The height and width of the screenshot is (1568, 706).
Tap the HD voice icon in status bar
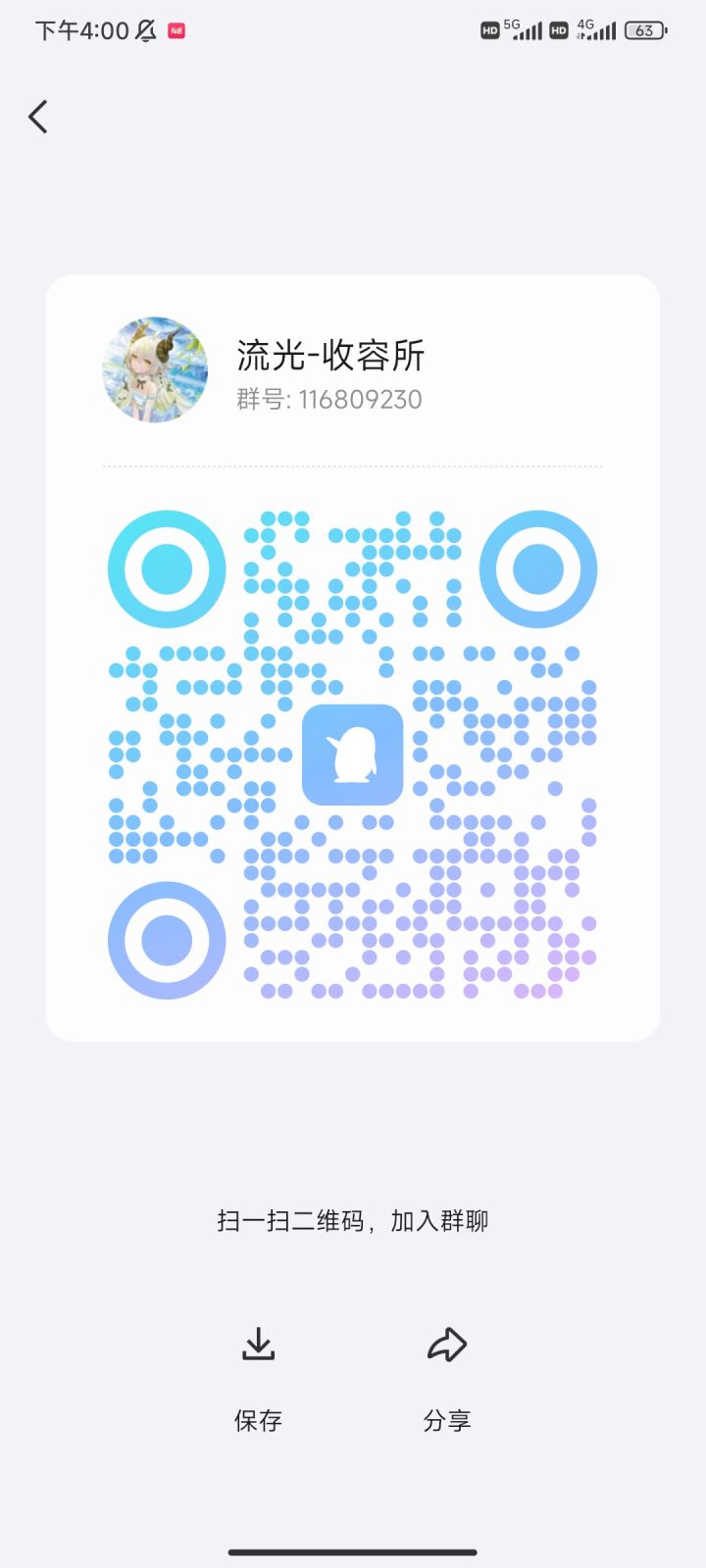pyautogui.click(x=489, y=30)
